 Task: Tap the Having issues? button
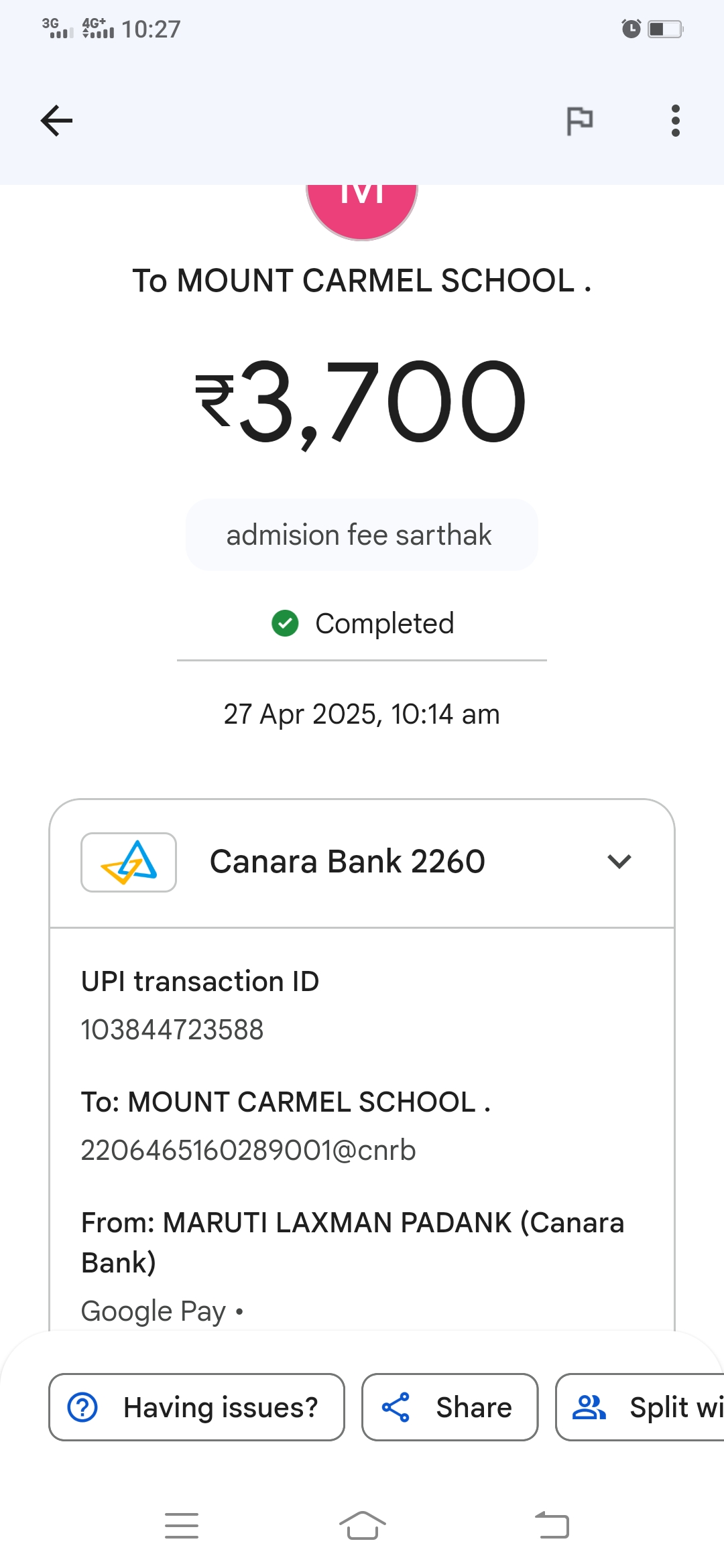tap(196, 1407)
